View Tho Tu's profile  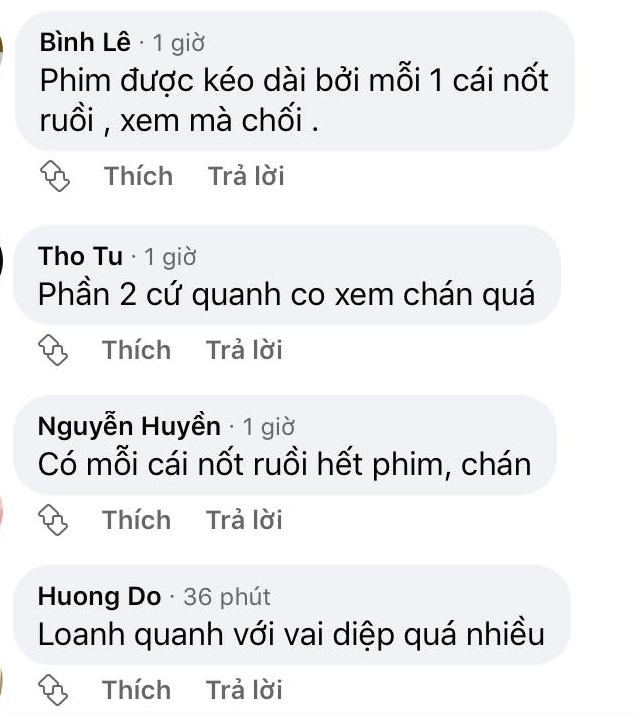81,256
